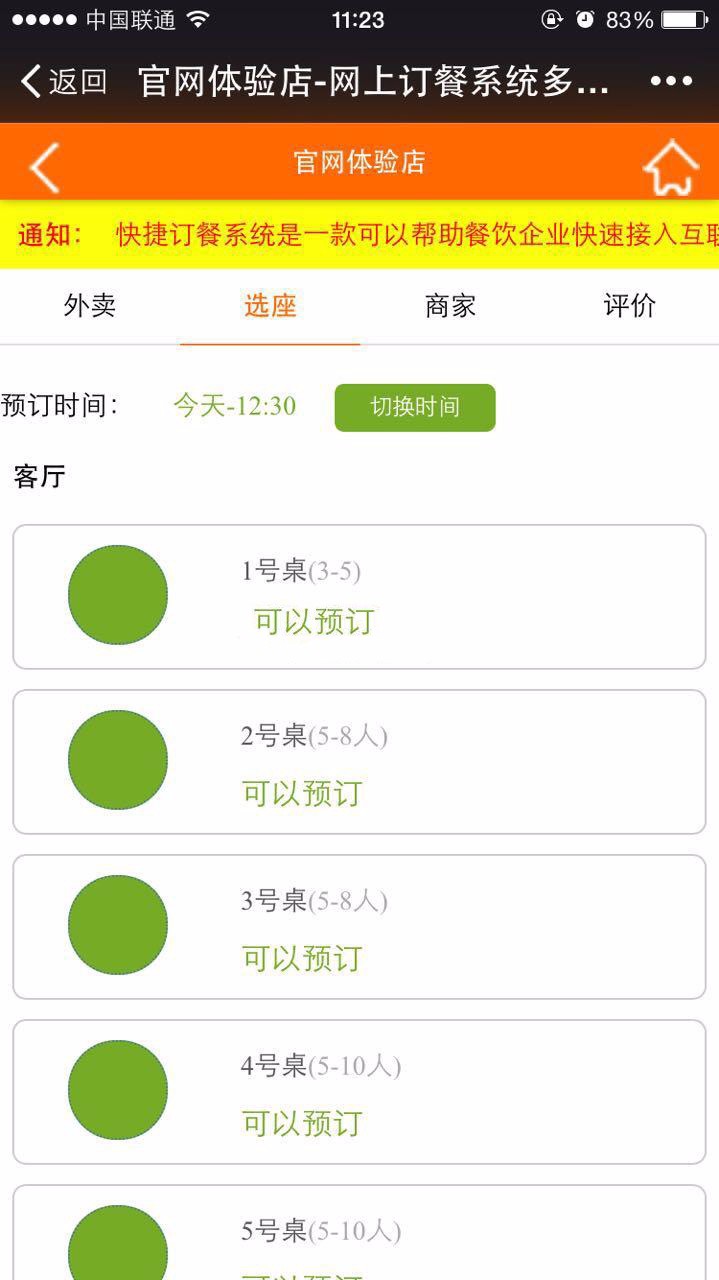This screenshot has width=719, height=1280.
Task: Tap 返回 to go back in WeChat
Action: click(x=63, y=81)
